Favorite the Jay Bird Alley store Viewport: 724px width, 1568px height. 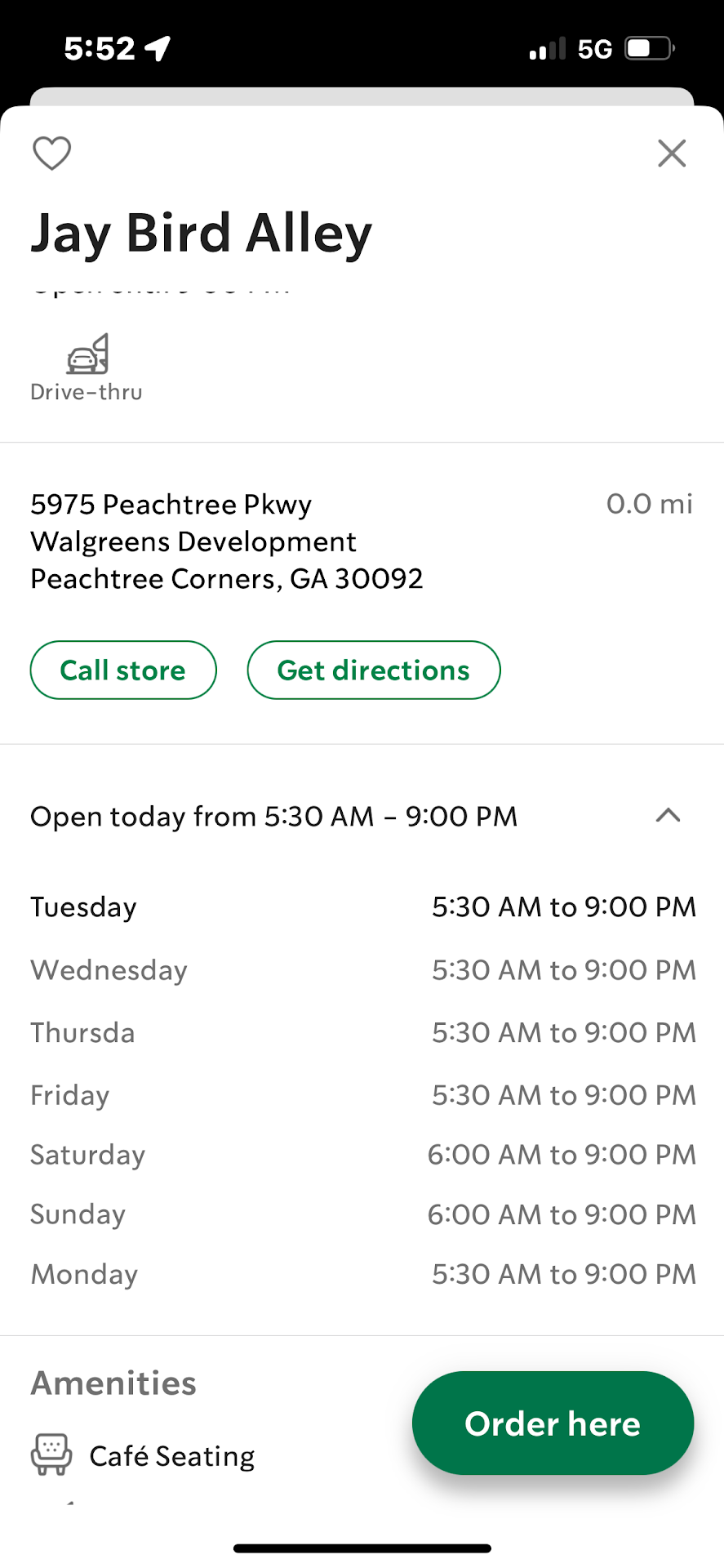(51, 153)
